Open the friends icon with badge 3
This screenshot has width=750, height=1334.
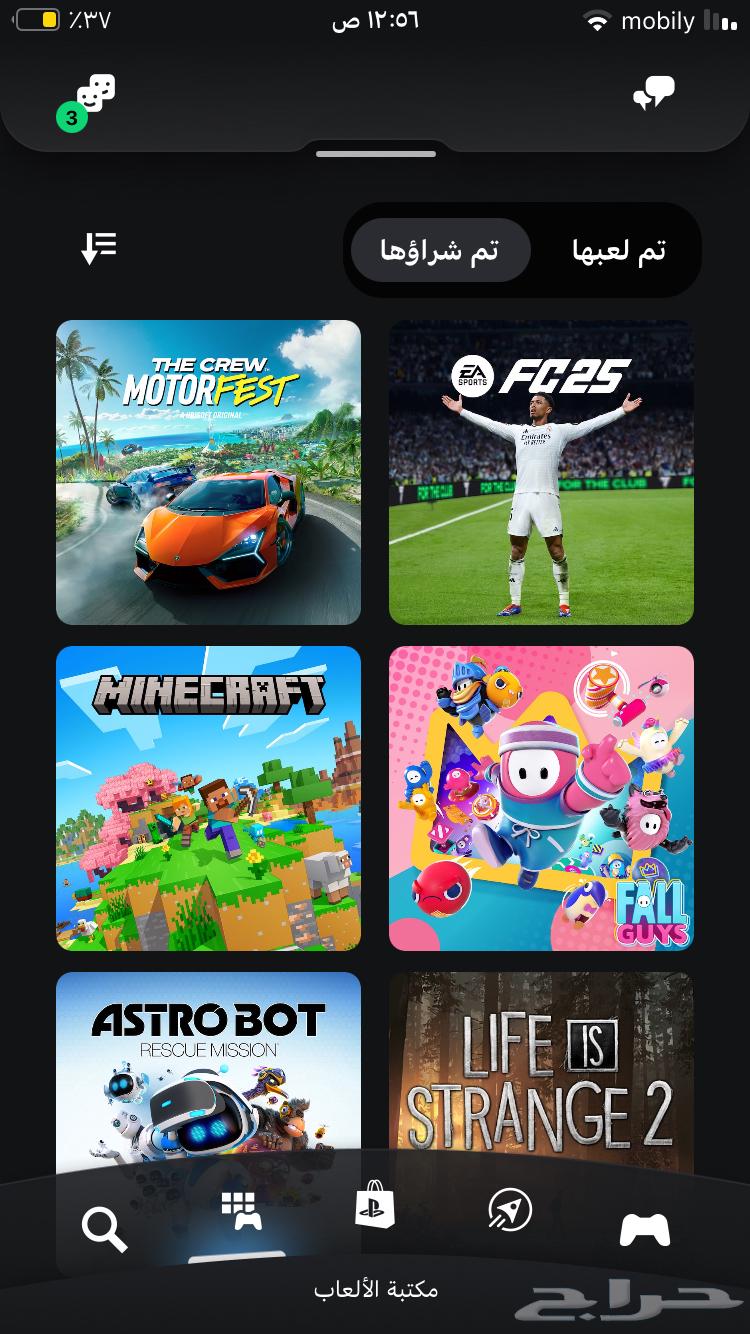point(90,100)
